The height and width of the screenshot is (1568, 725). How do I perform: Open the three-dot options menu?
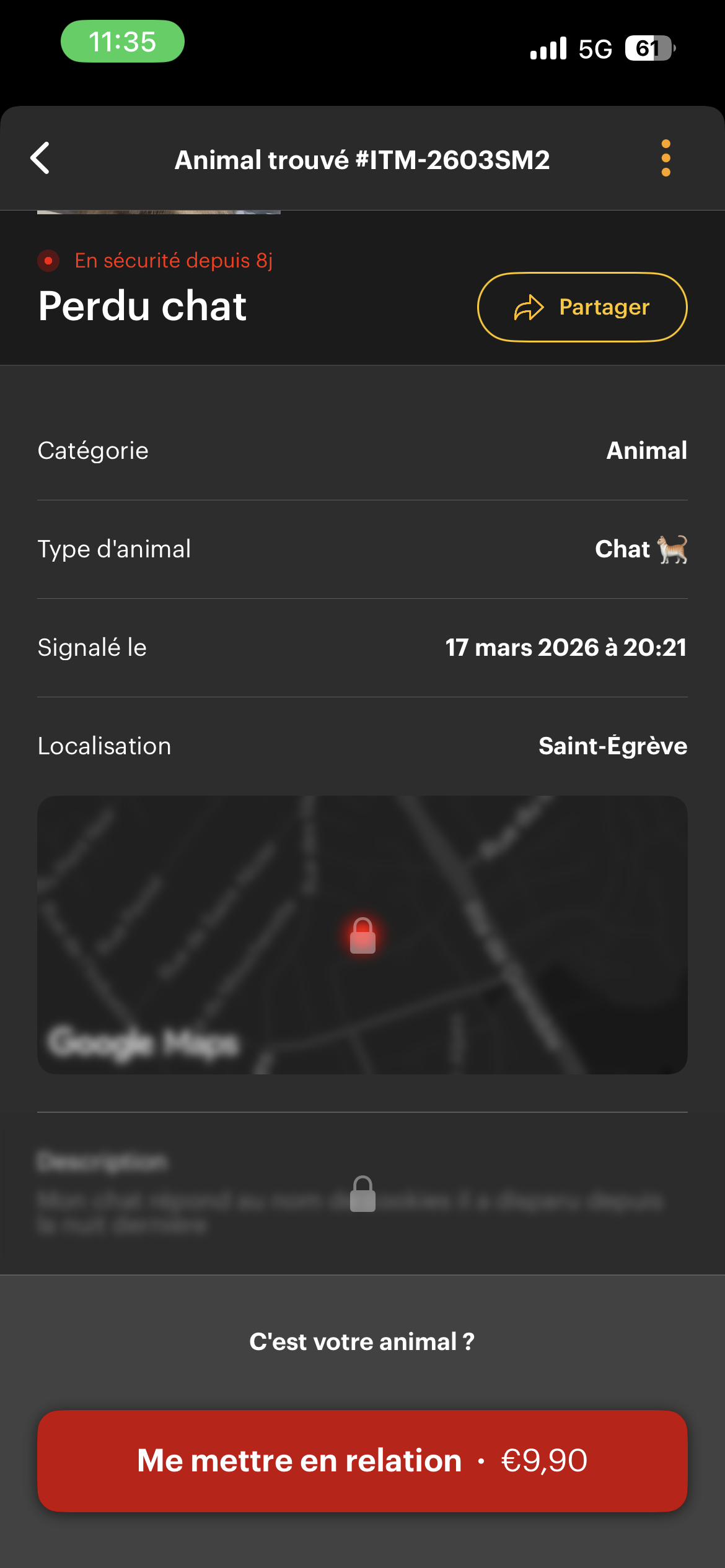[665, 159]
